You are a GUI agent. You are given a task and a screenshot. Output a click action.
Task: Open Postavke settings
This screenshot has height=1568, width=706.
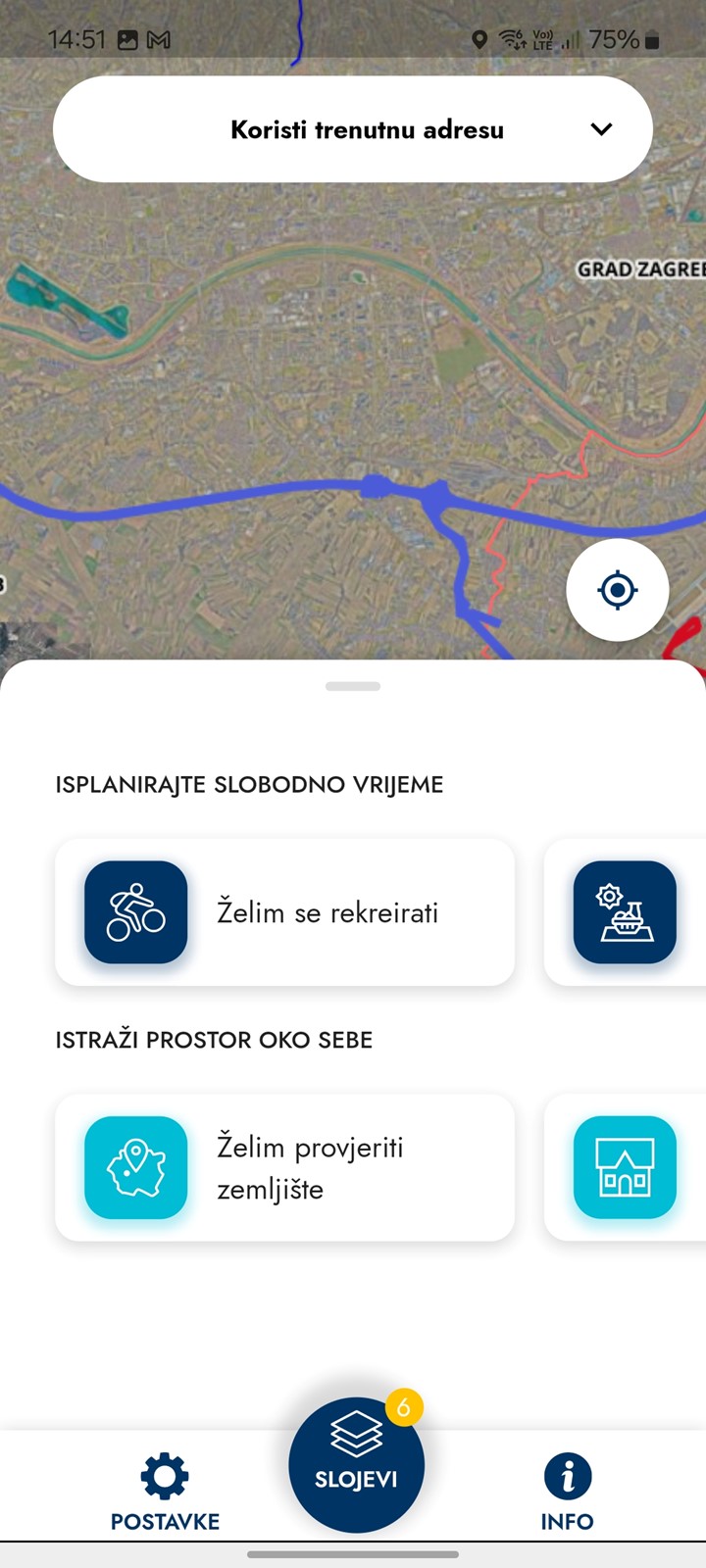pos(165,1493)
